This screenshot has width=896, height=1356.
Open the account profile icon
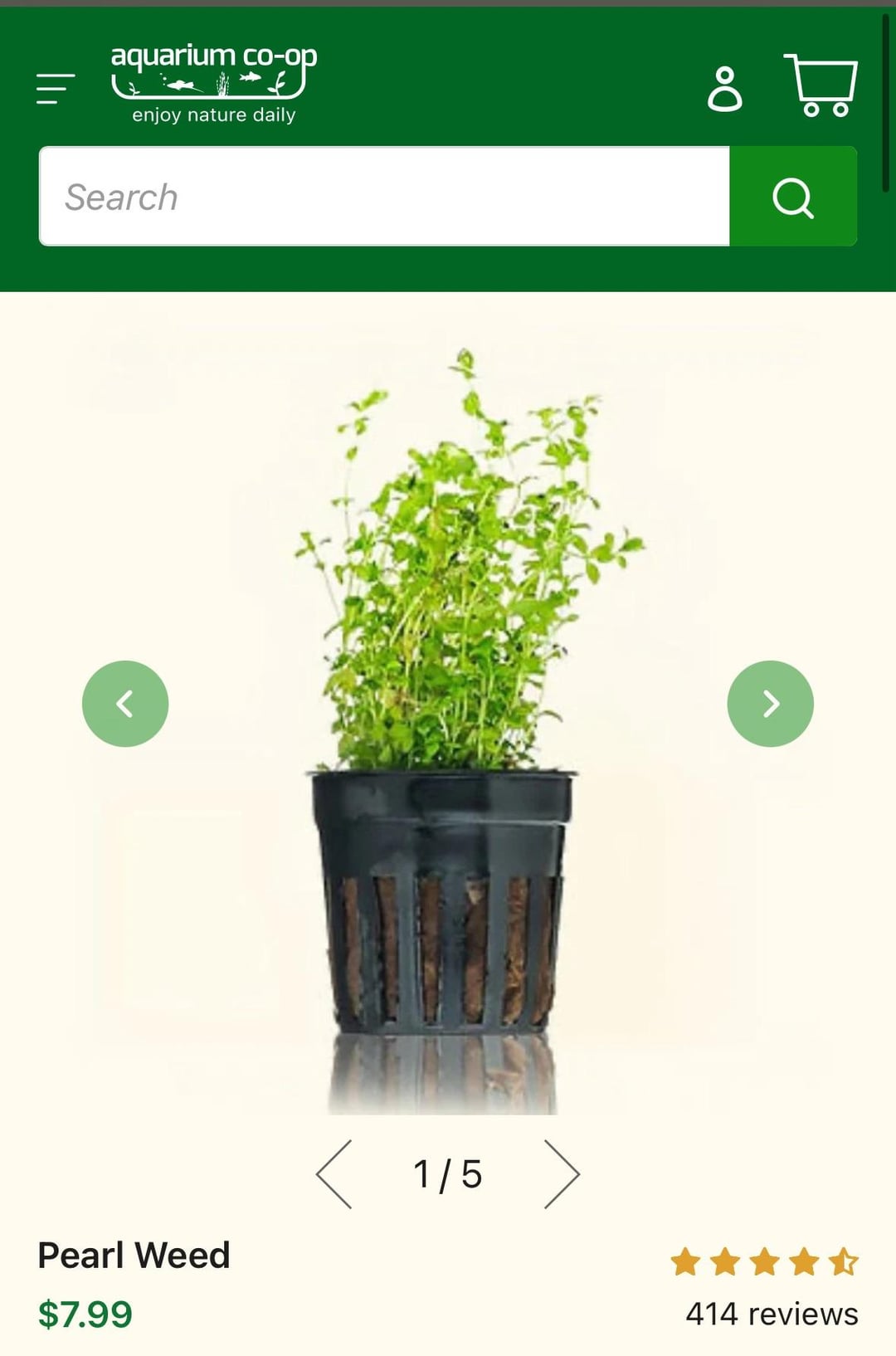pyautogui.click(x=724, y=88)
